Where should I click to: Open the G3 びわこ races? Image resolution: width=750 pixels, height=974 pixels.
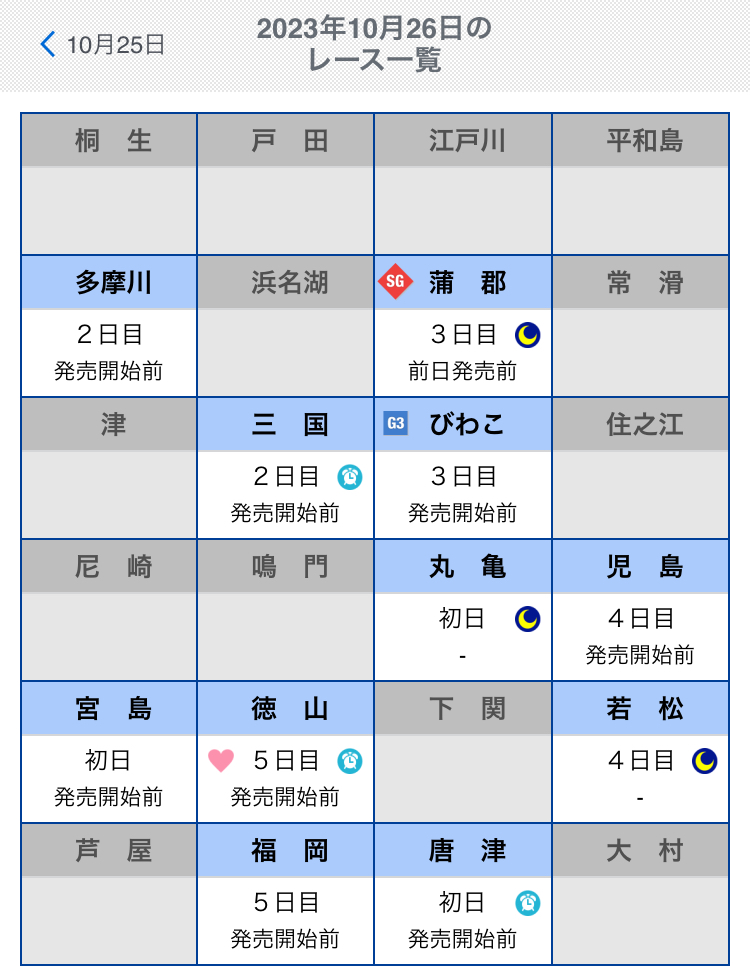[463, 467]
